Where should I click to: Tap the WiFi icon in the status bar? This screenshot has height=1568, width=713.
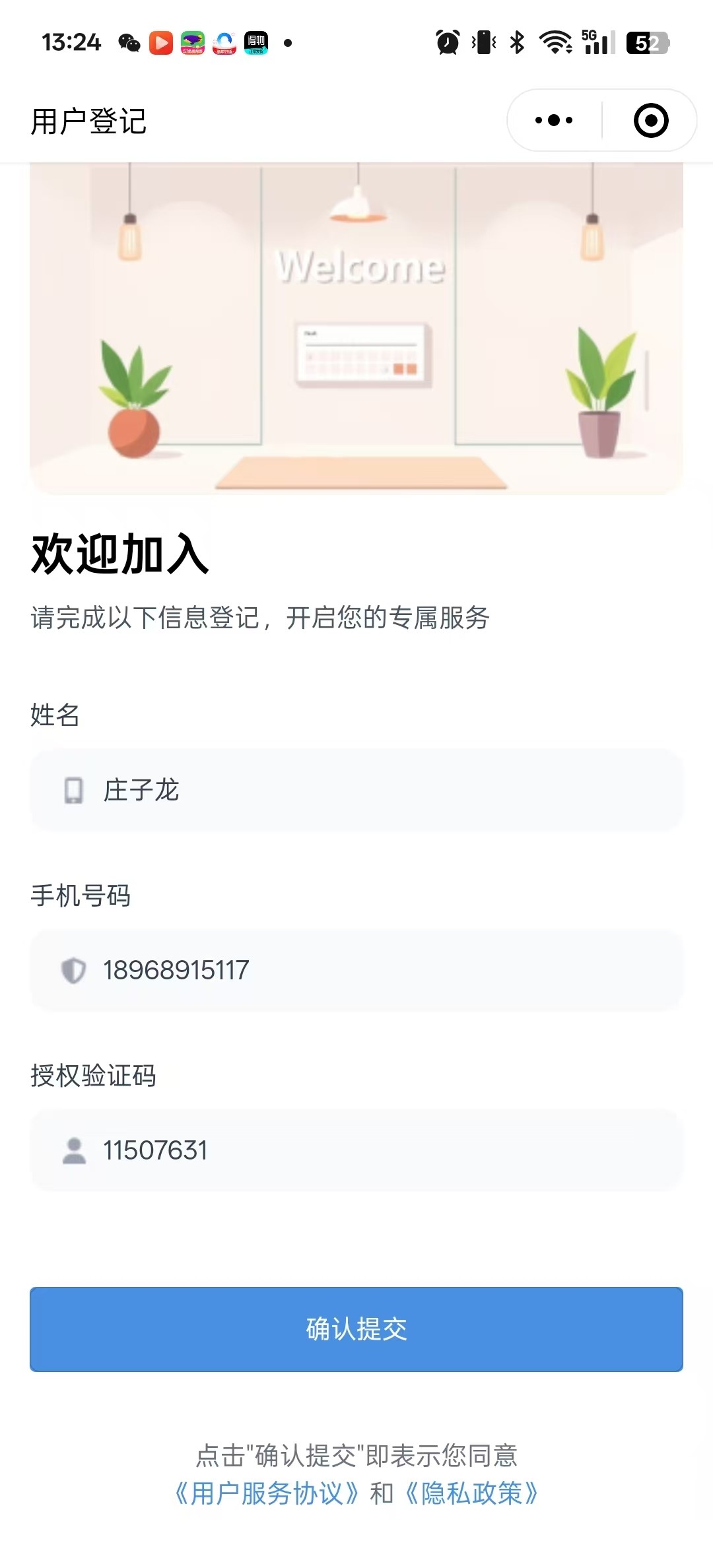pos(553,43)
